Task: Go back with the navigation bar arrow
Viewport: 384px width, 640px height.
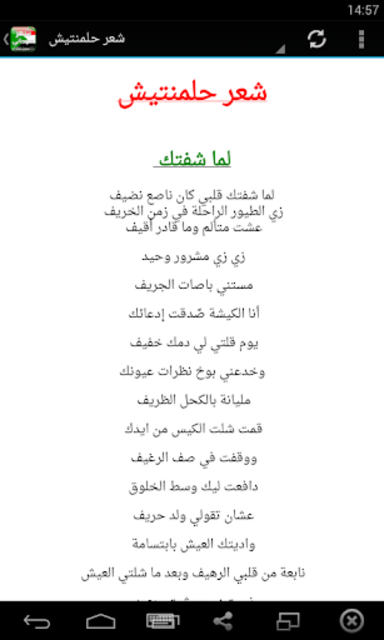Action: click(37, 621)
